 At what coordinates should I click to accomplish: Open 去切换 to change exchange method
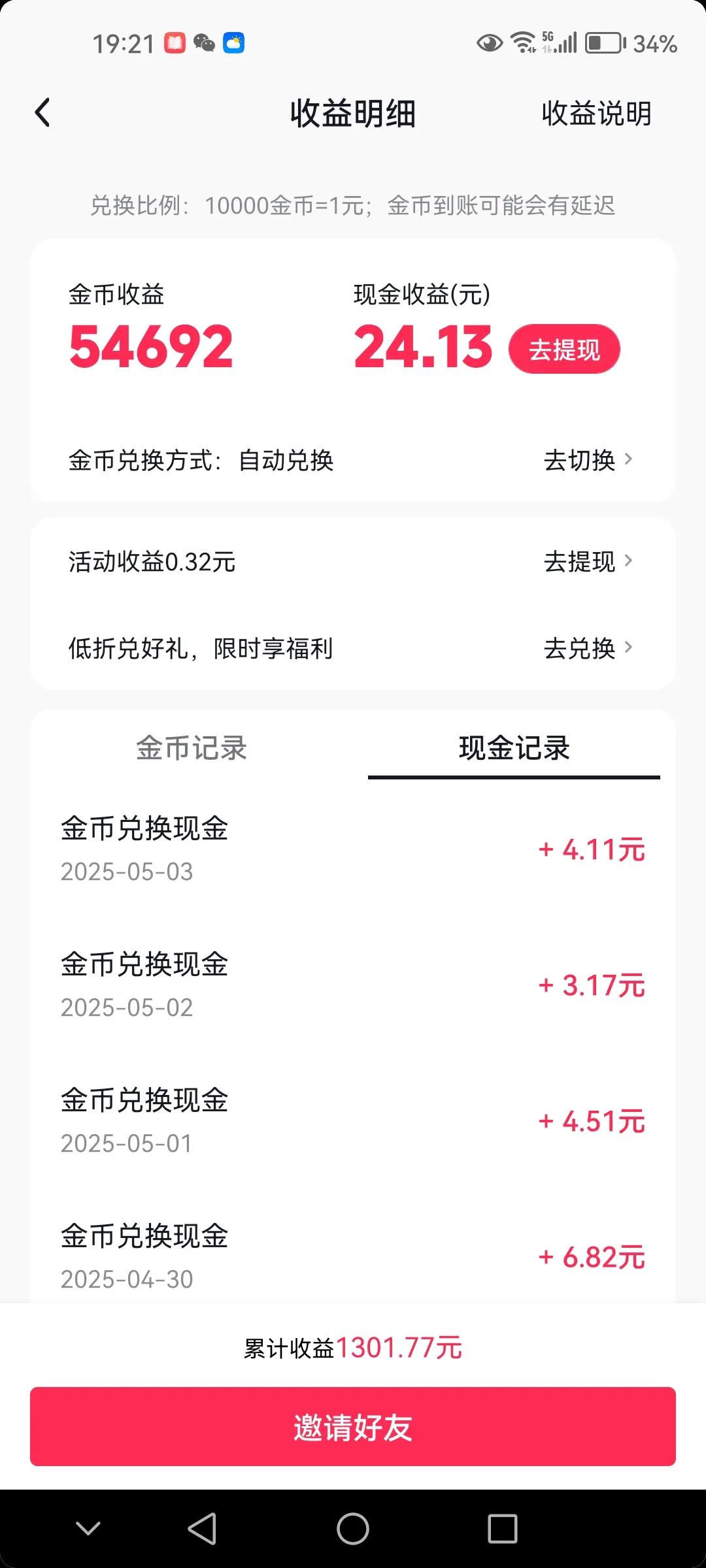click(x=588, y=460)
